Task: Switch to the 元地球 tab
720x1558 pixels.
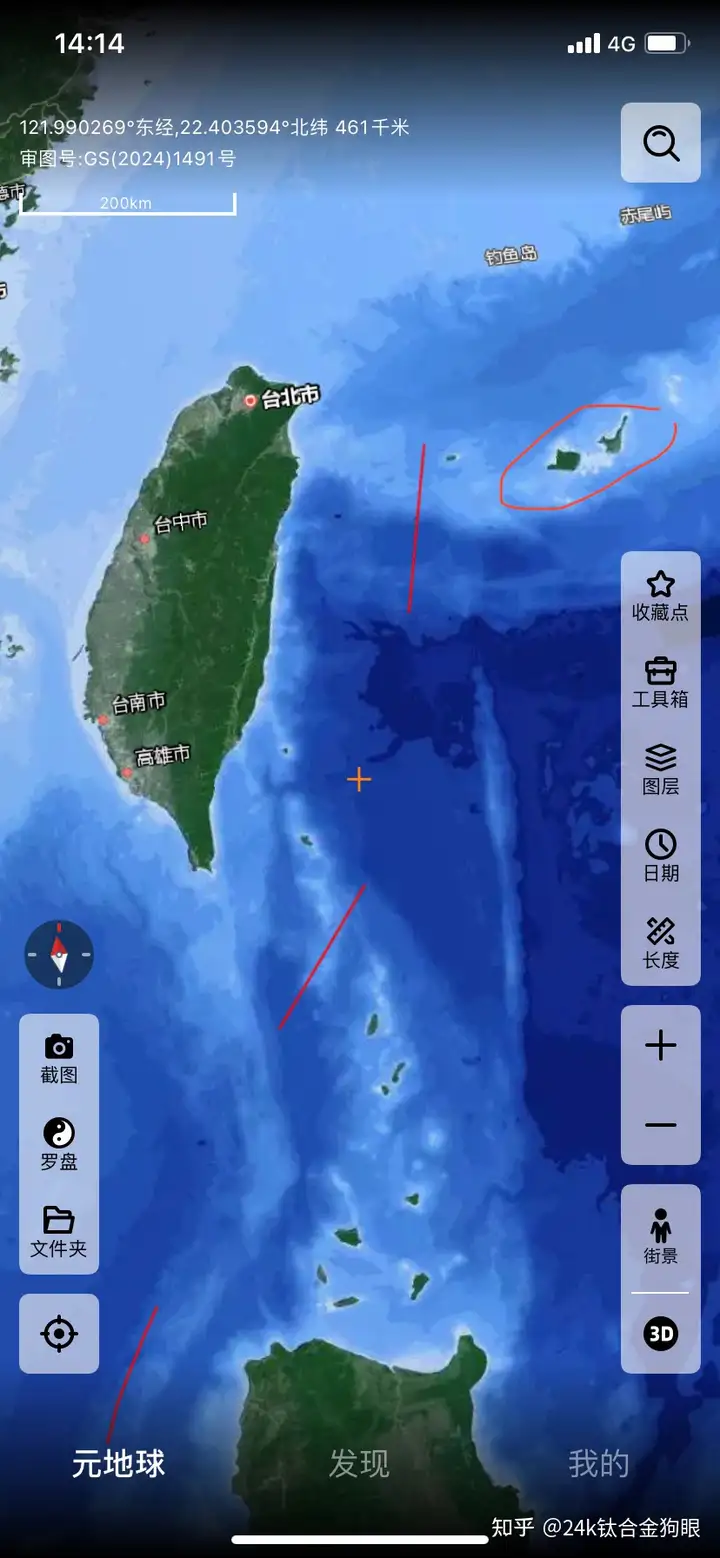Action: tap(118, 1464)
